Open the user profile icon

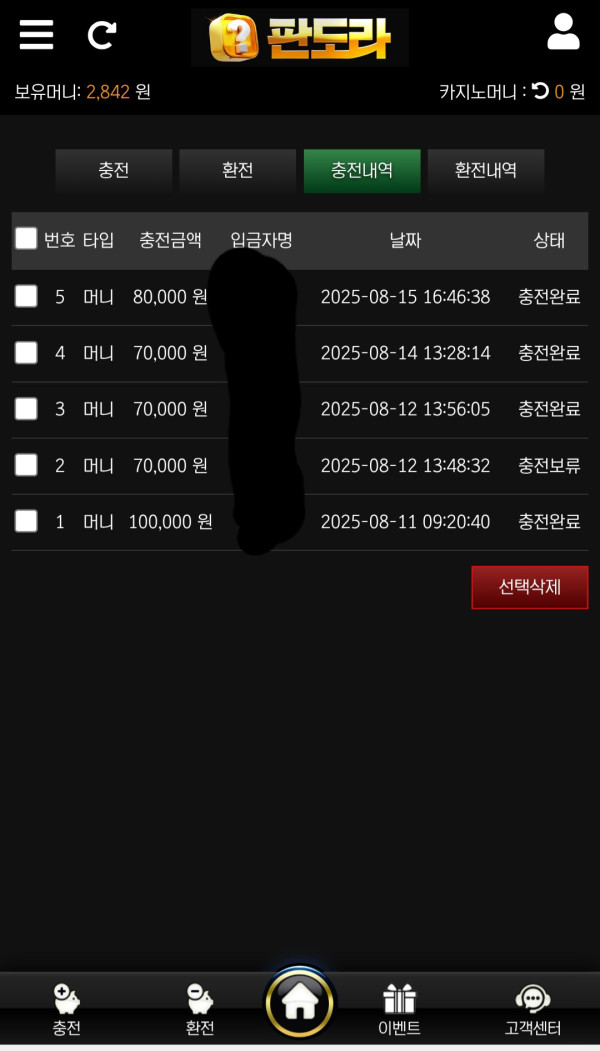coord(563,33)
